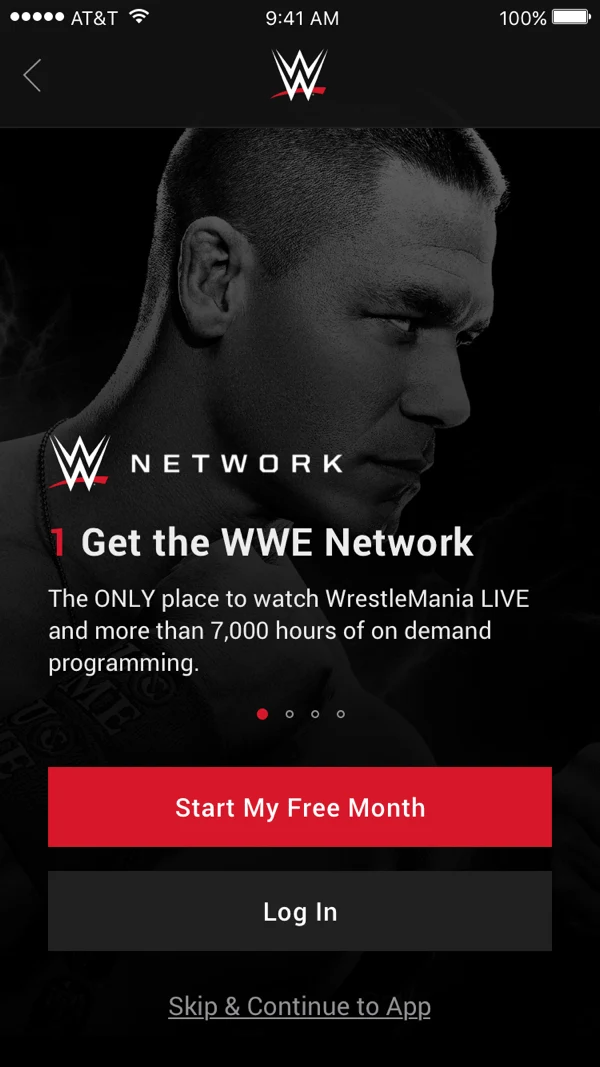Open the Log In screen
Image resolution: width=600 pixels, height=1067 pixels.
300,911
